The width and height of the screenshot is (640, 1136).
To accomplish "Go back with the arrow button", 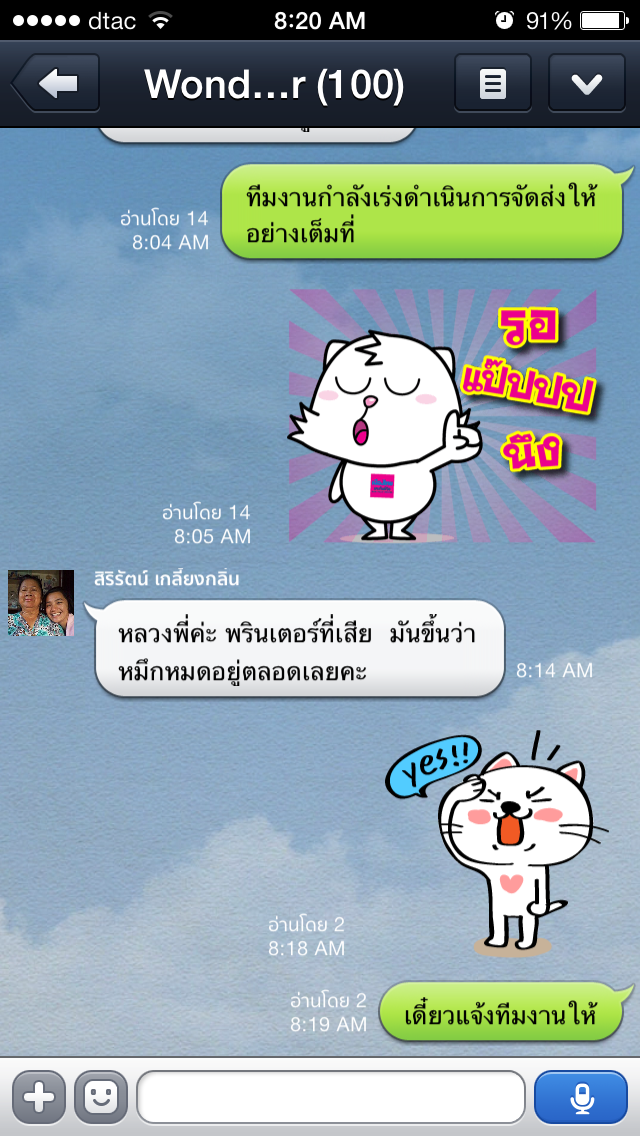I will point(57,83).
